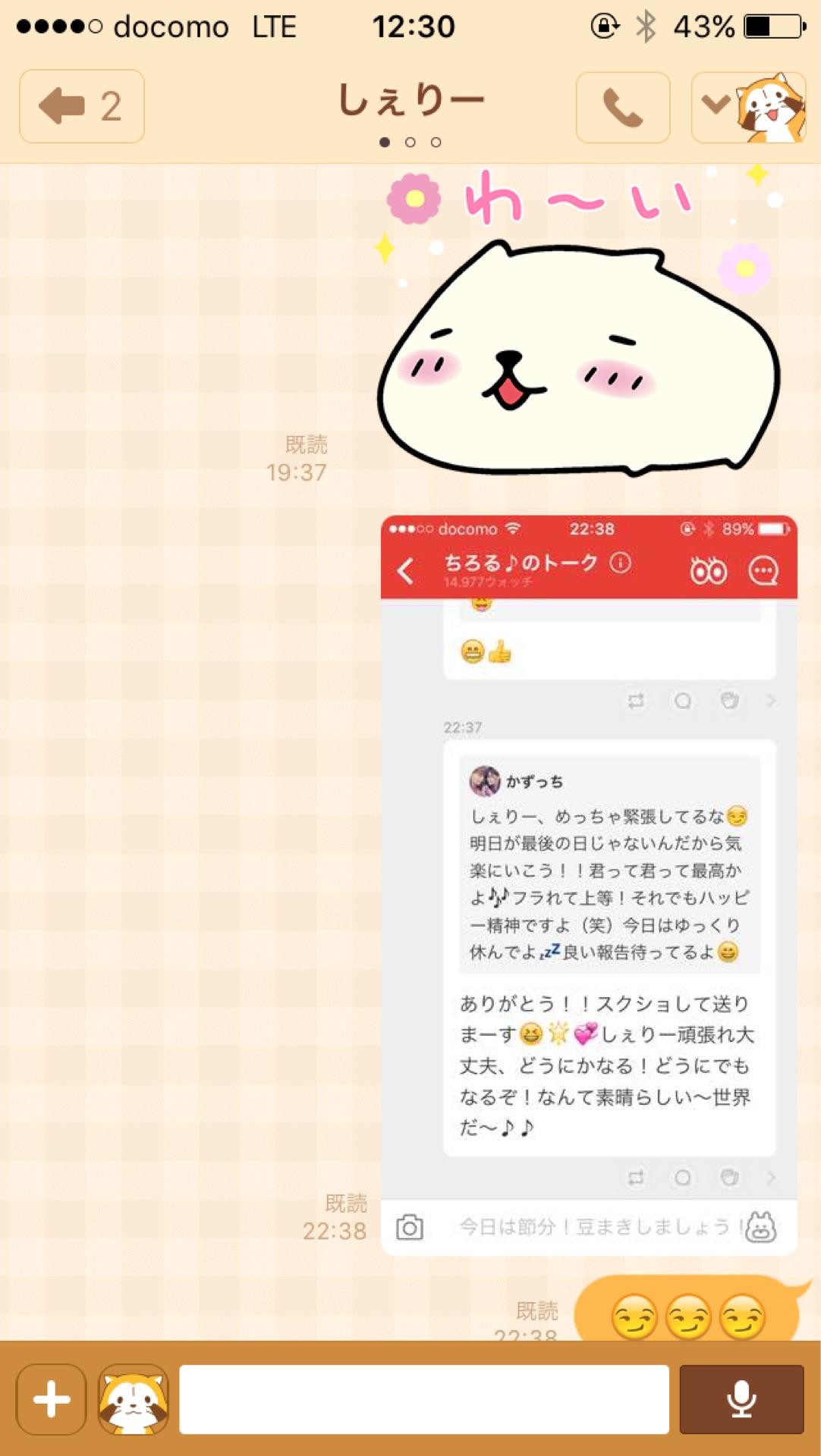This screenshot has height=1456, width=821.
Task: Tap the comment bubble icon in the shared screenshot
Action: 764,570
